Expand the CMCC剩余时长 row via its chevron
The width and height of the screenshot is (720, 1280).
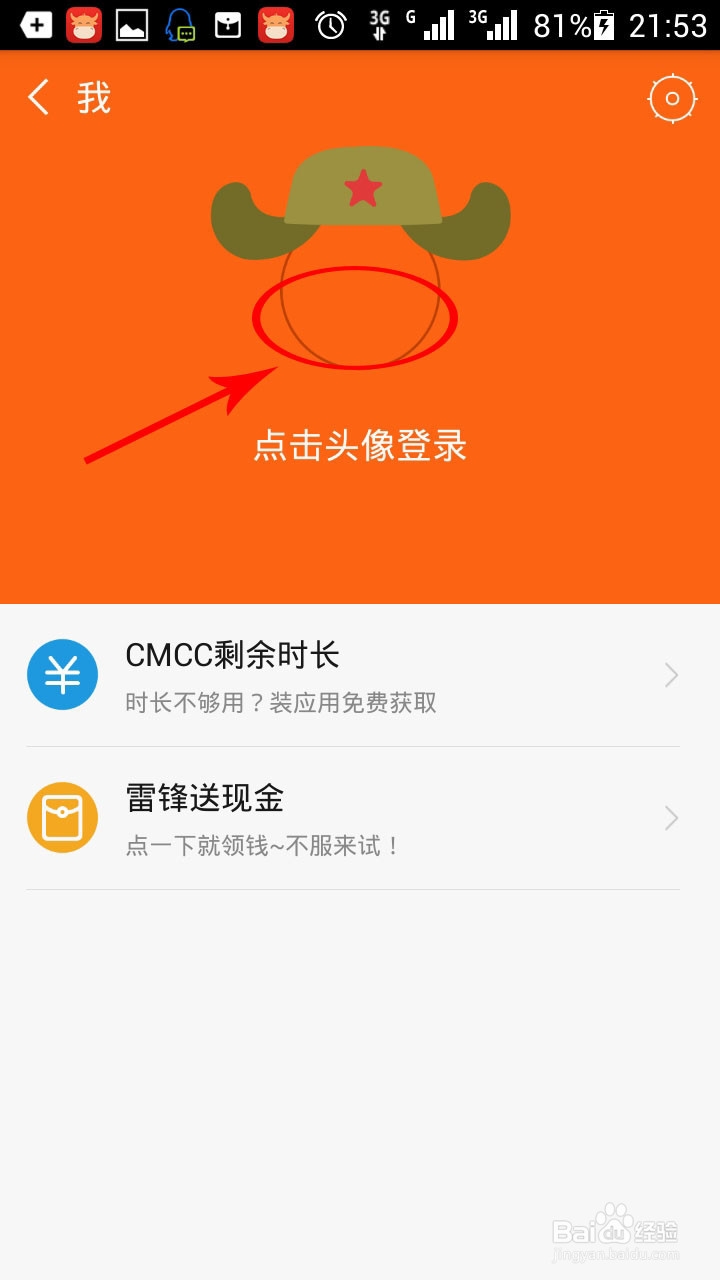[671, 674]
